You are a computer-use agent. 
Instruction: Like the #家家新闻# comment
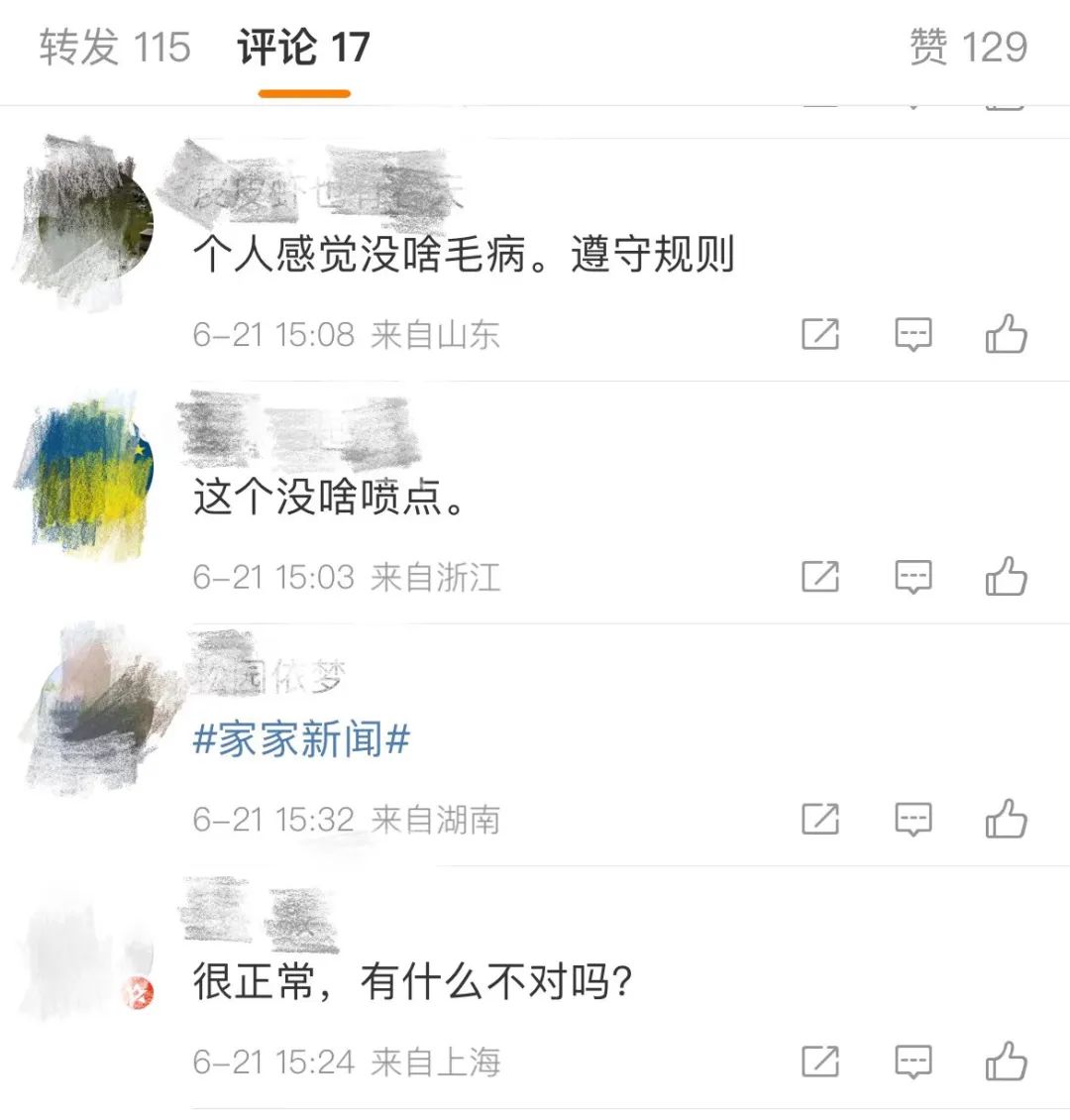coord(1006,819)
